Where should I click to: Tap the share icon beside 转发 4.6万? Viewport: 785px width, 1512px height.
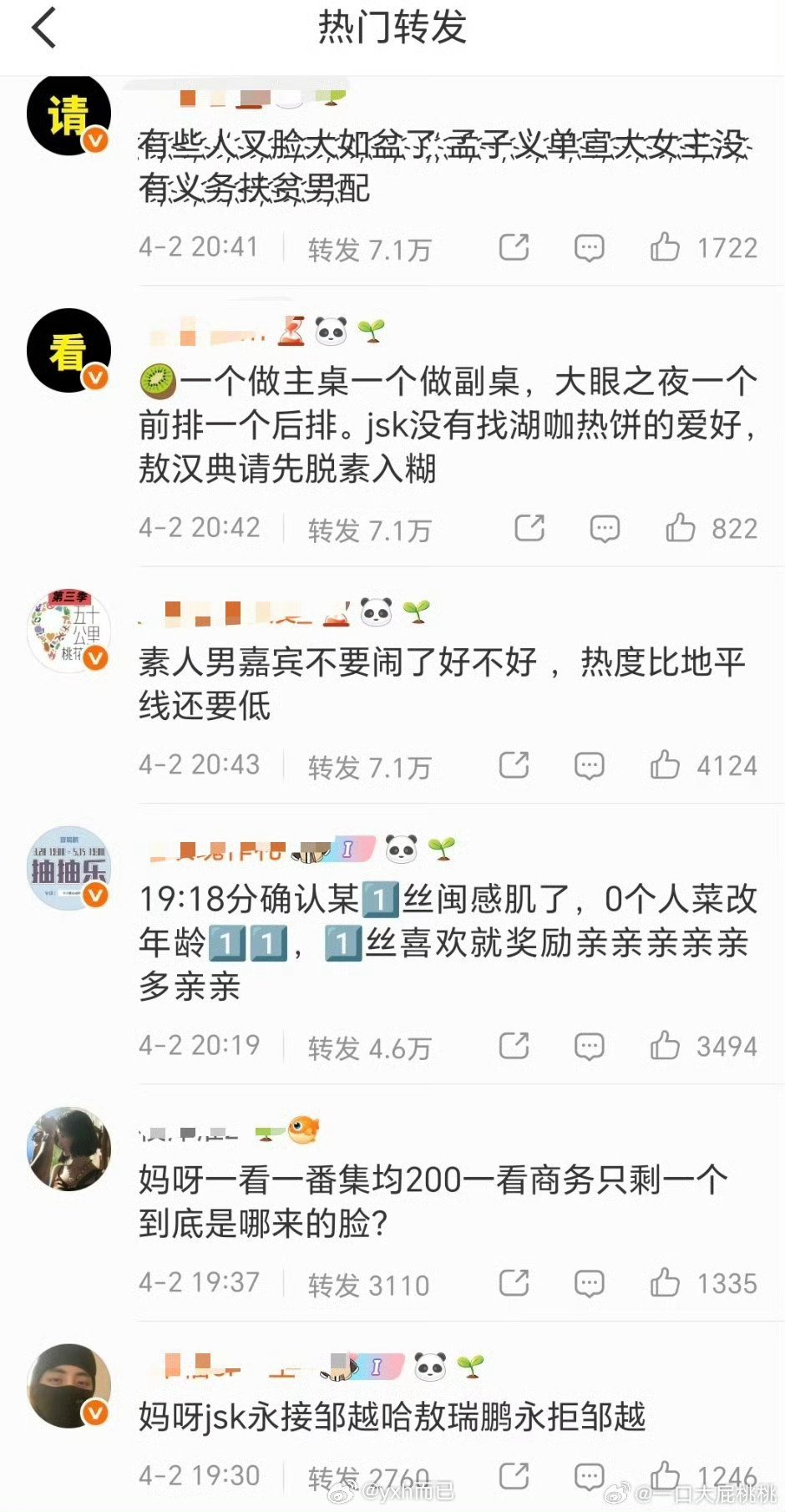coord(515,1045)
